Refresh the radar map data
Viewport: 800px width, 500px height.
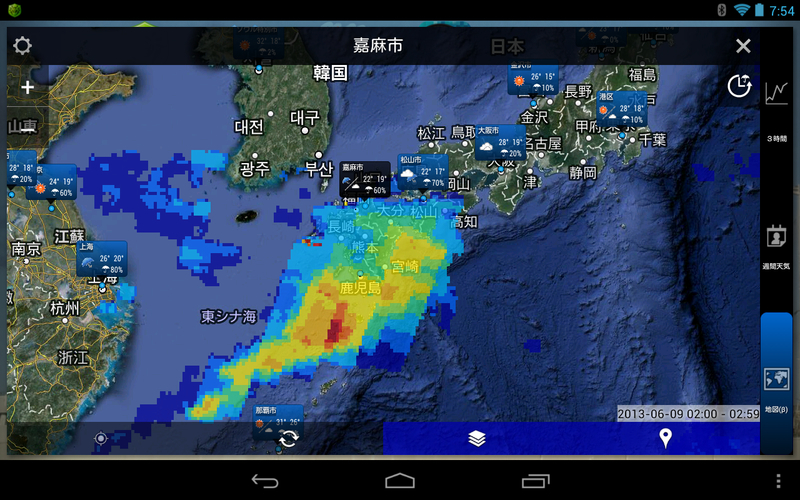[x=289, y=438]
